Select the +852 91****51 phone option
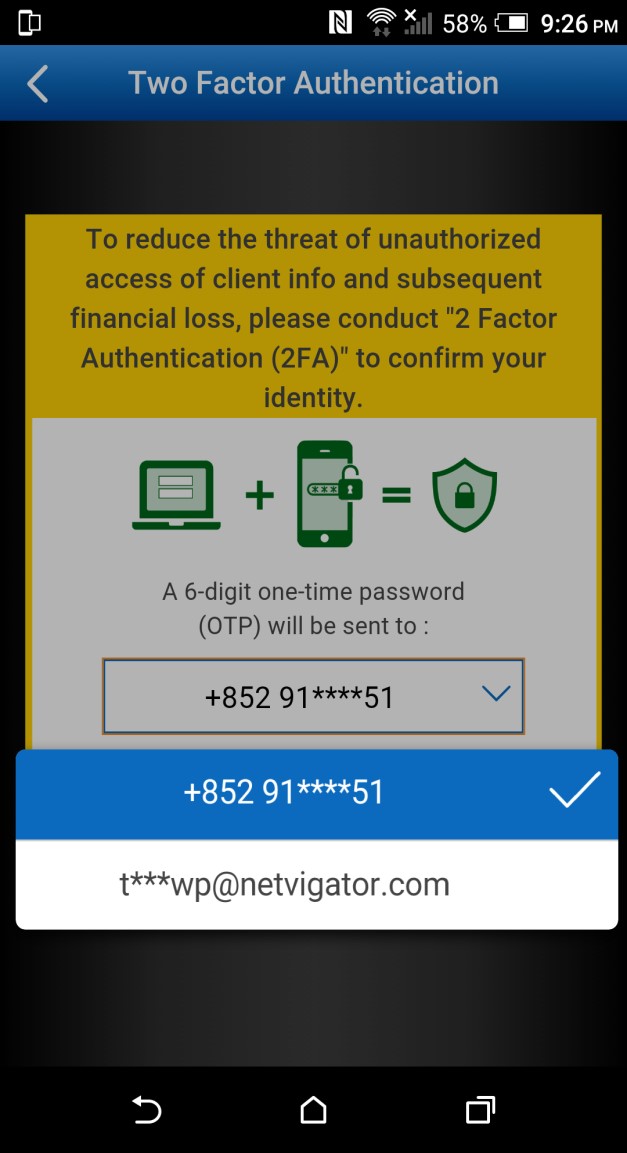The height and width of the screenshot is (1153, 627). coord(317,794)
